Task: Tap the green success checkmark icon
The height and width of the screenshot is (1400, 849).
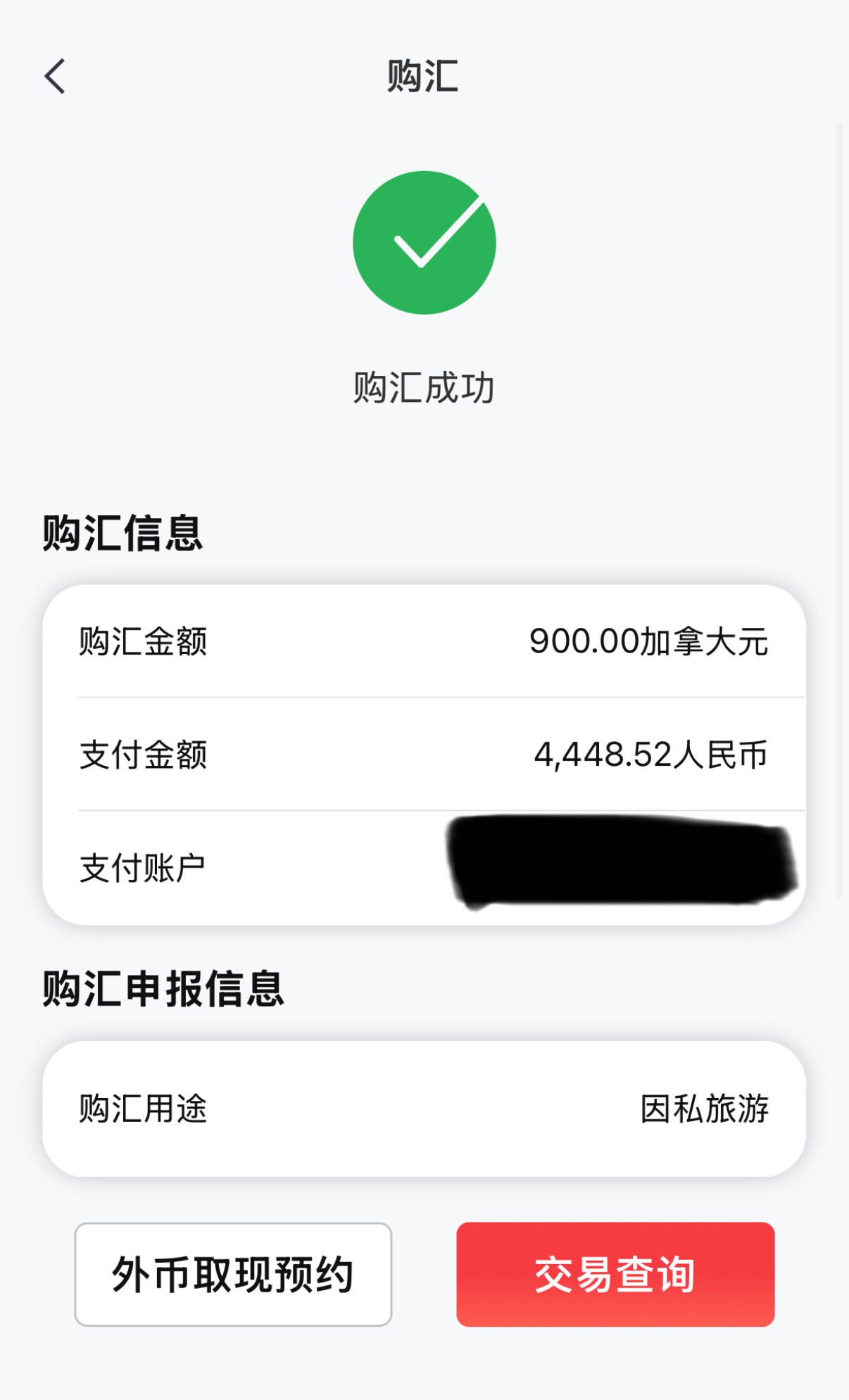Action: (x=424, y=241)
